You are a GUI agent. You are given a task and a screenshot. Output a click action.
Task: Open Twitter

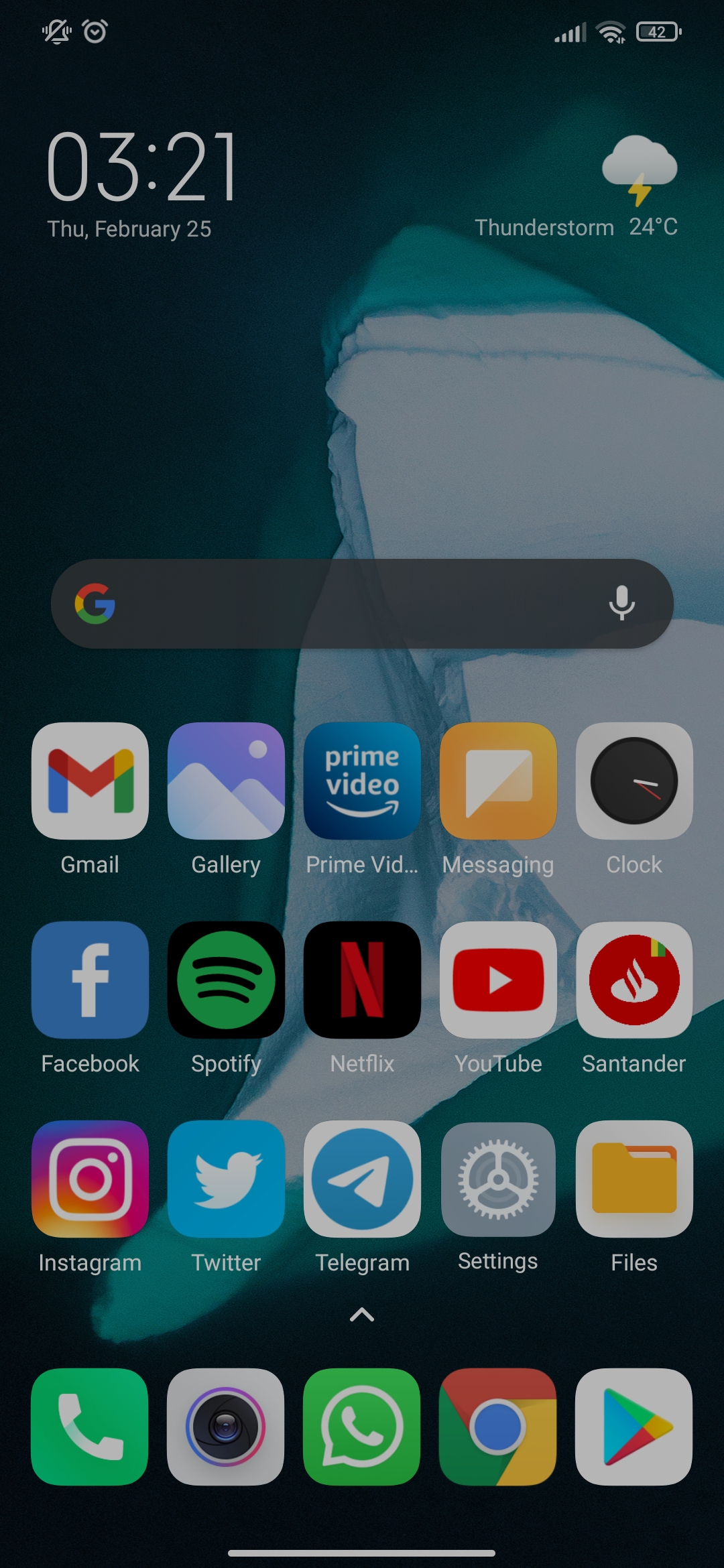click(226, 1179)
